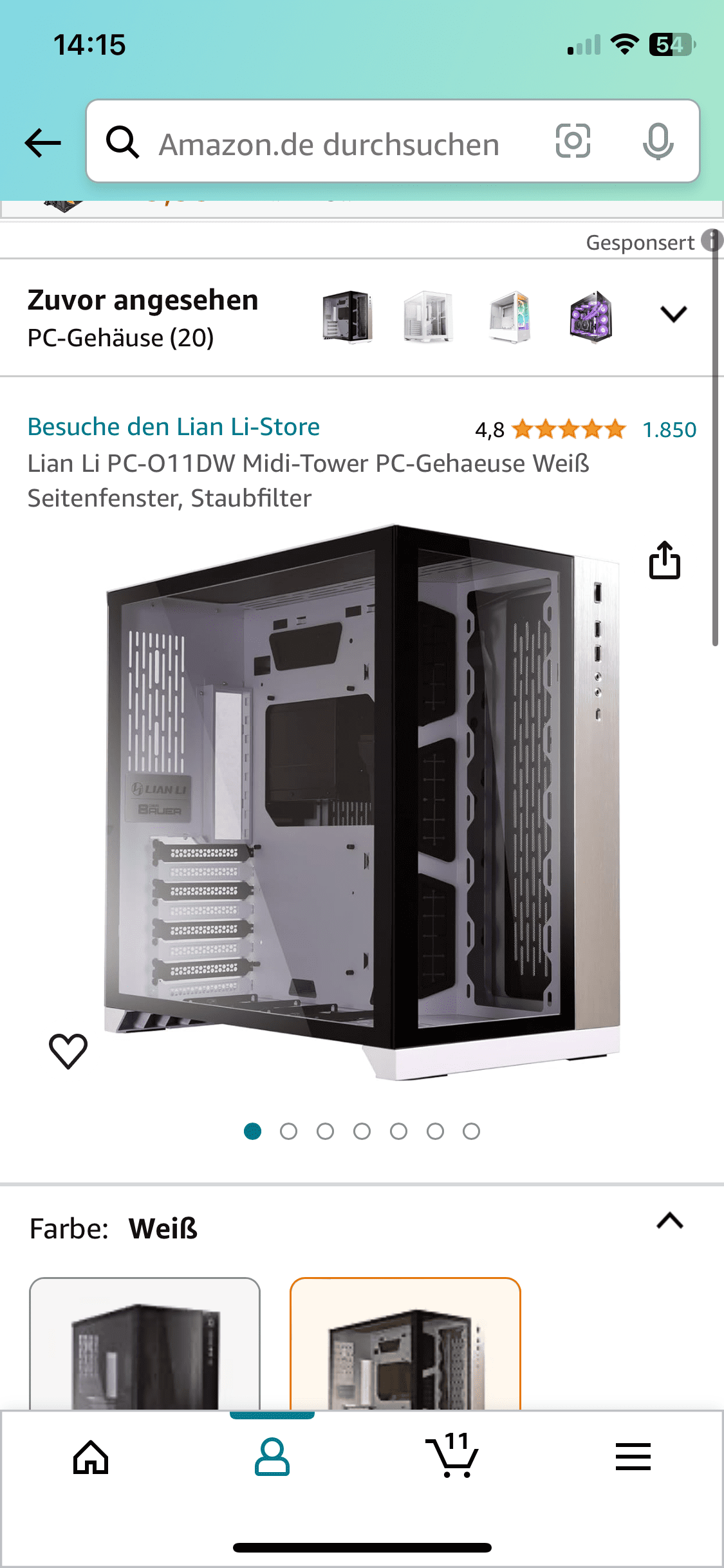Open the hamburger menu tab

(633, 1457)
